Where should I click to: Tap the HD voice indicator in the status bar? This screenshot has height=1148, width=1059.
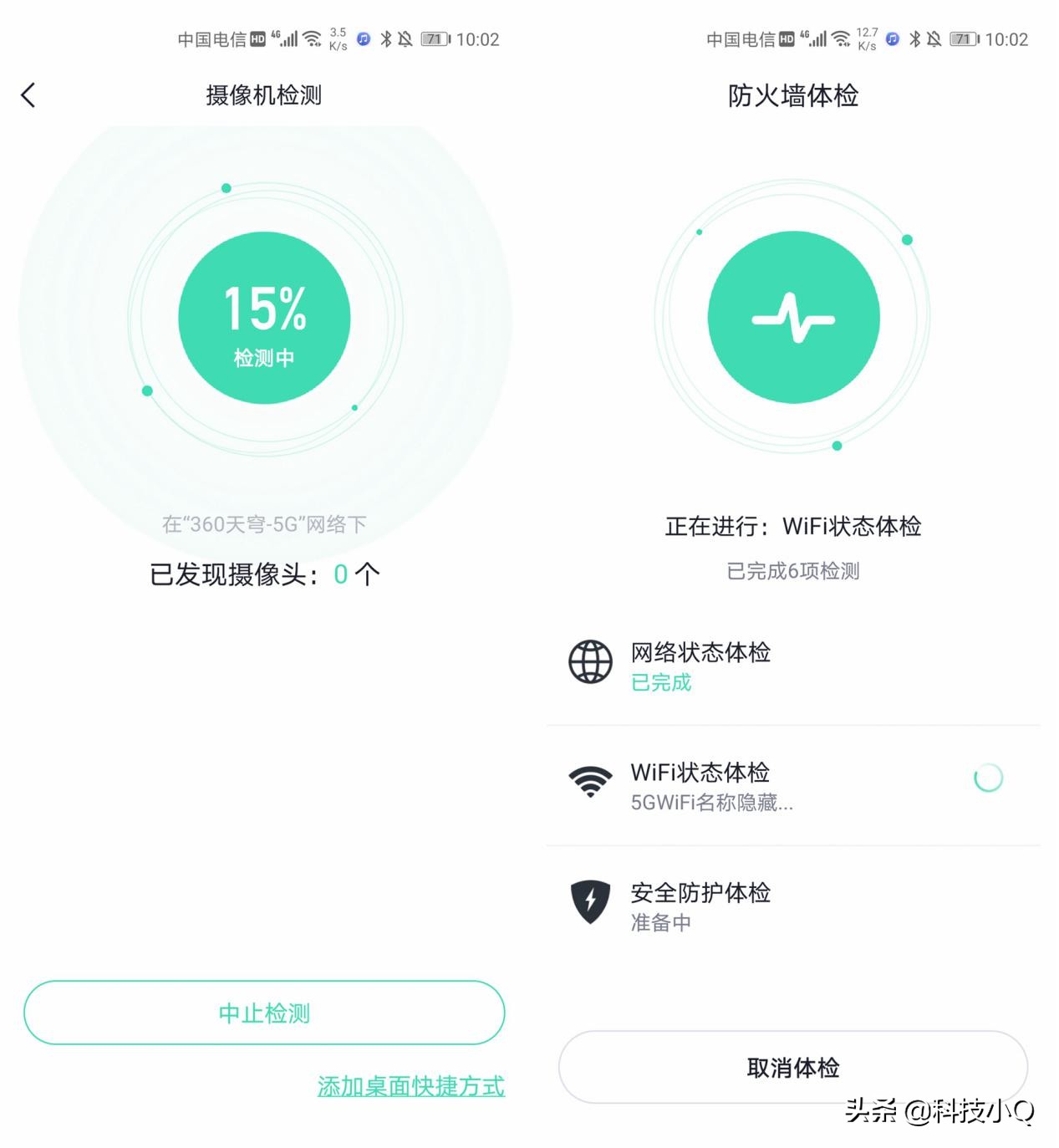[257, 37]
